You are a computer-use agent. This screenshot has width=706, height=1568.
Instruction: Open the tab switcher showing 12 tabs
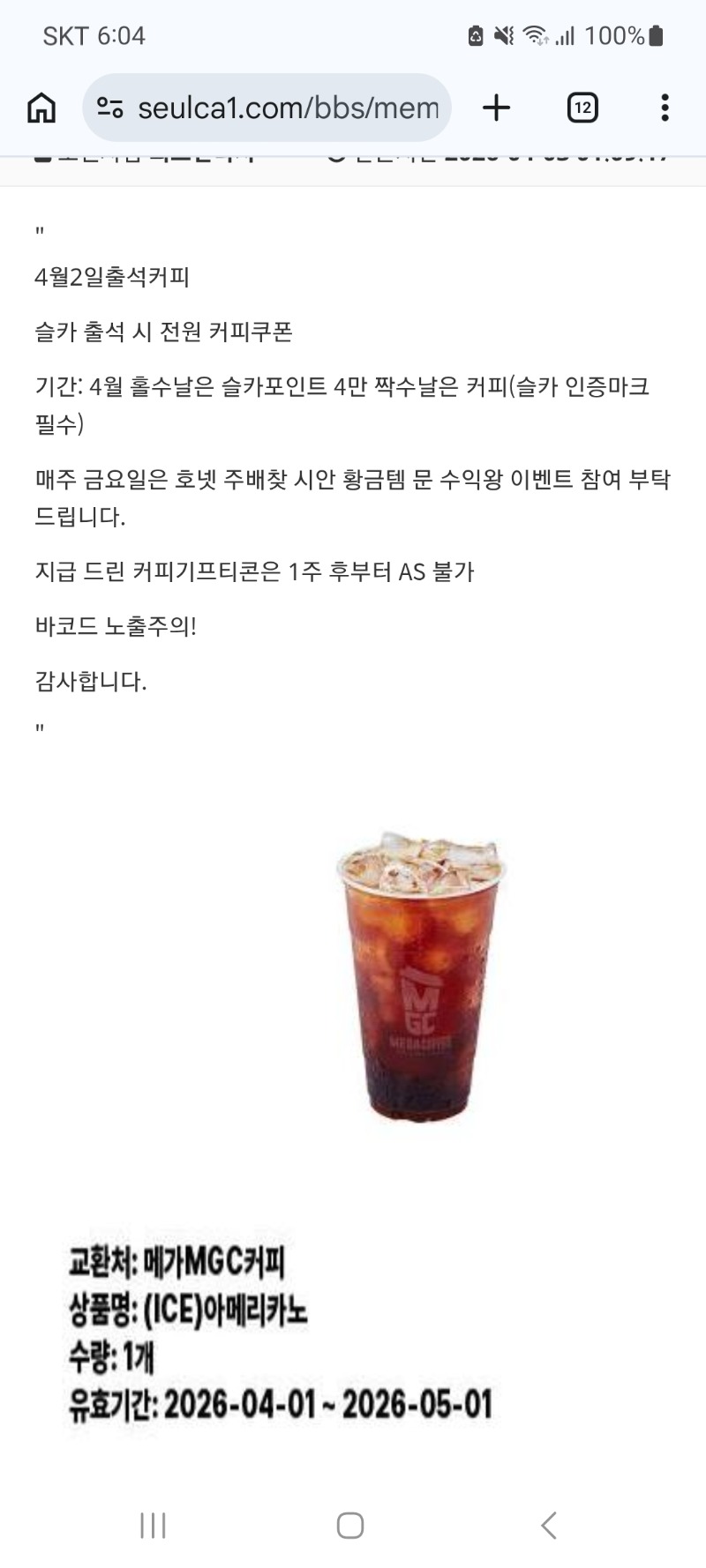[x=582, y=108]
